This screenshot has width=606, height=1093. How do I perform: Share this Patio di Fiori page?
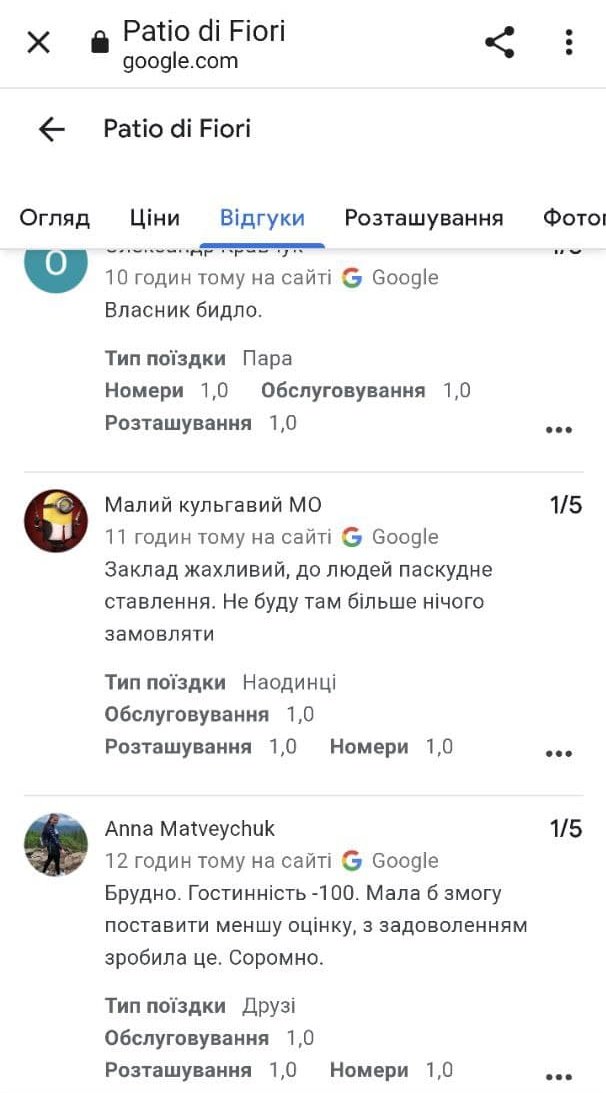[x=499, y=43]
